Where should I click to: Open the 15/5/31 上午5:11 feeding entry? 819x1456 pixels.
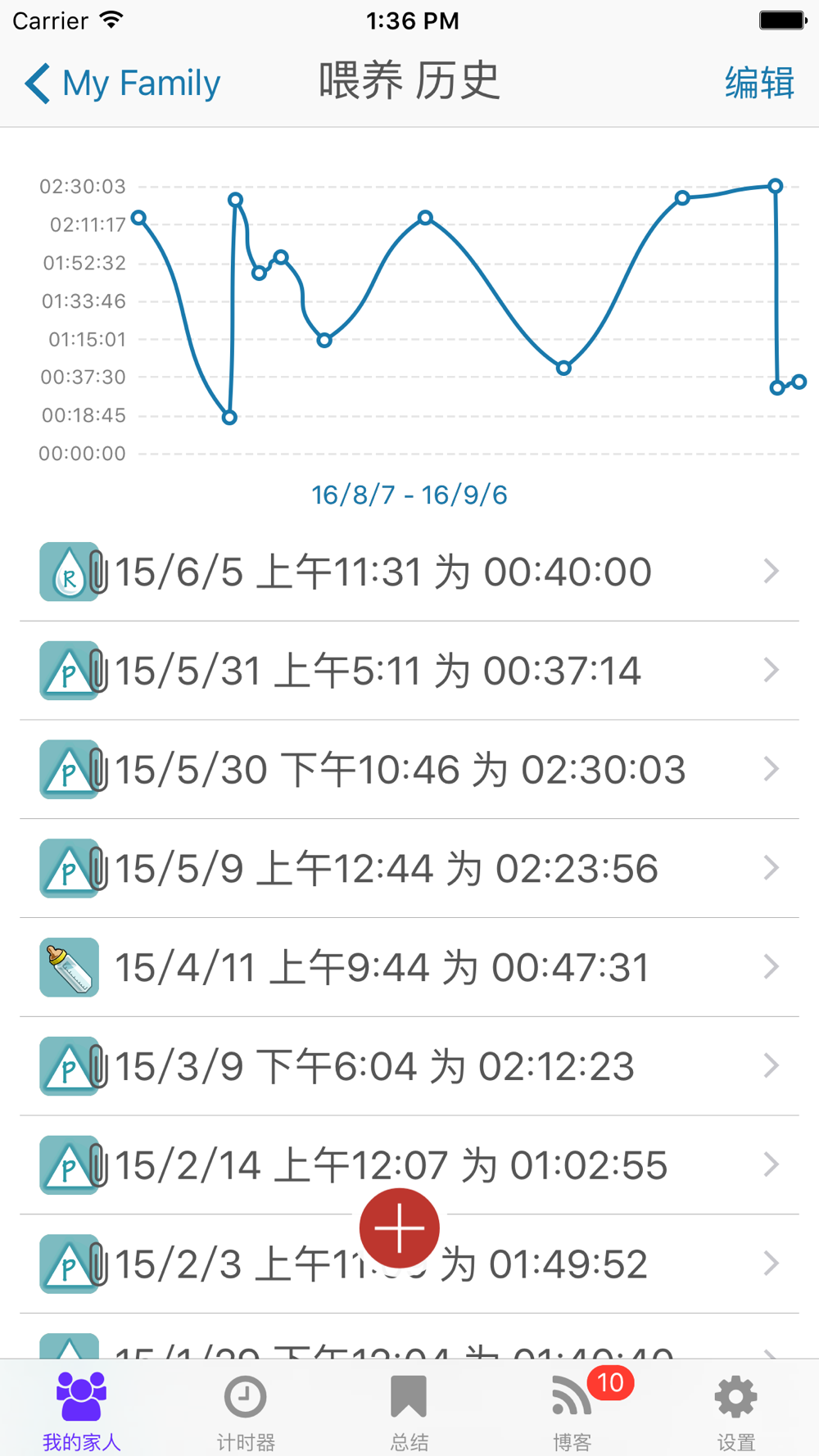[409, 671]
